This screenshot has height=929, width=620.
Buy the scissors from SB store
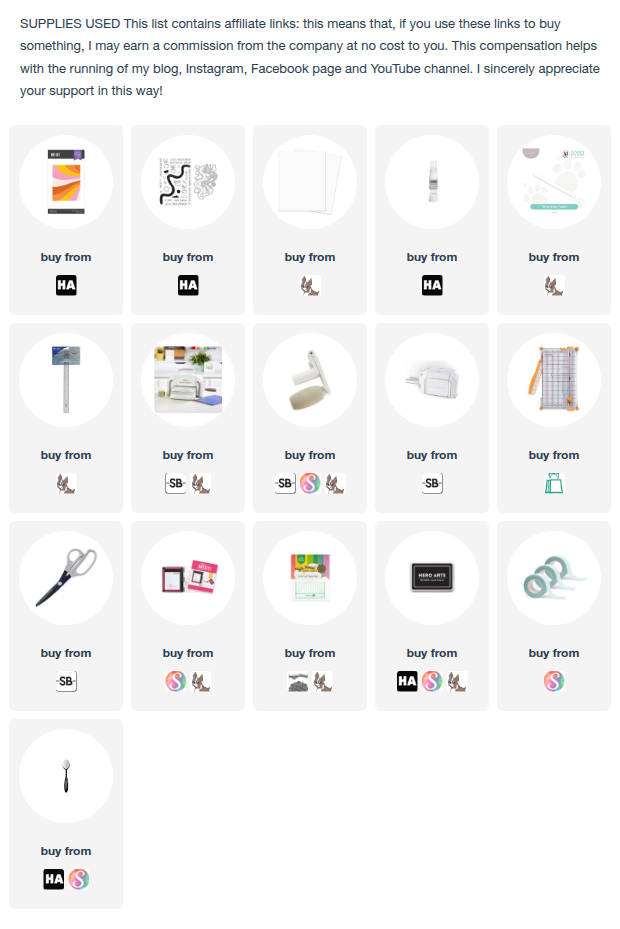[66, 682]
